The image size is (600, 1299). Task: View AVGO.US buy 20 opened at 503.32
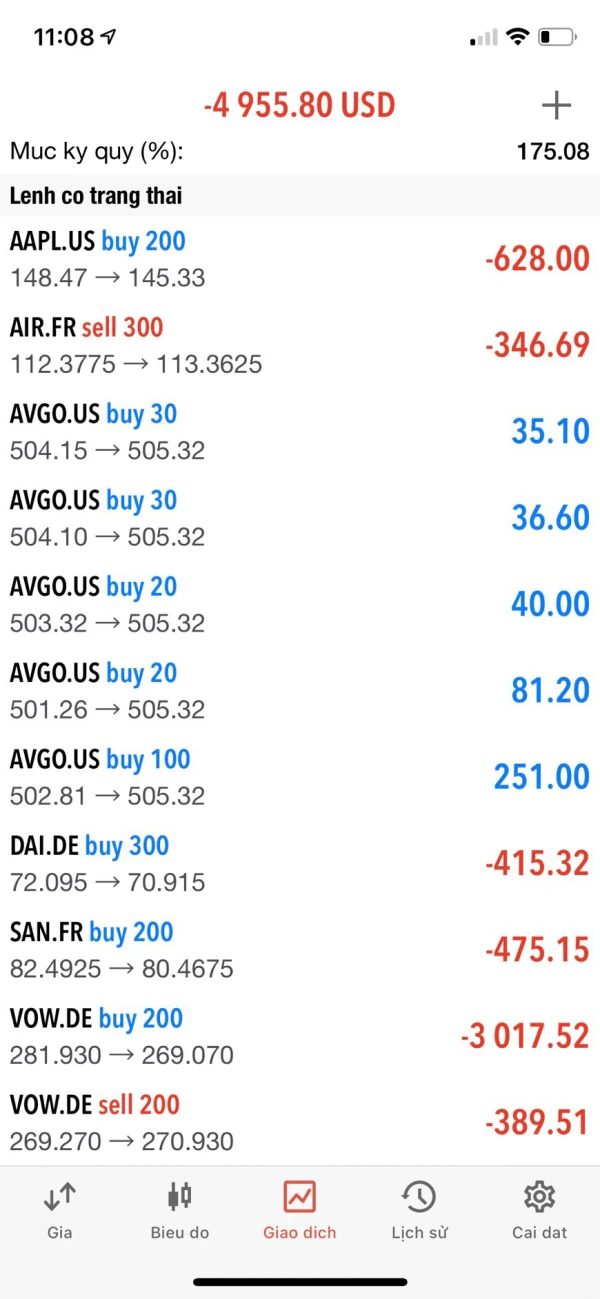(x=300, y=604)
